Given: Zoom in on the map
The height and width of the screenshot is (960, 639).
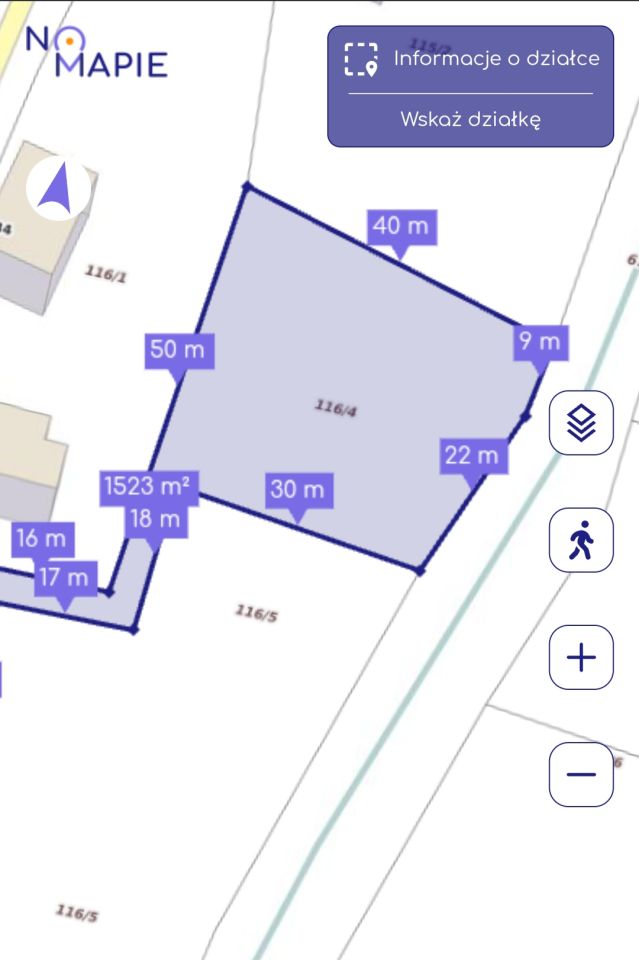Looking at the screenshot, I should tap(581, 657).
